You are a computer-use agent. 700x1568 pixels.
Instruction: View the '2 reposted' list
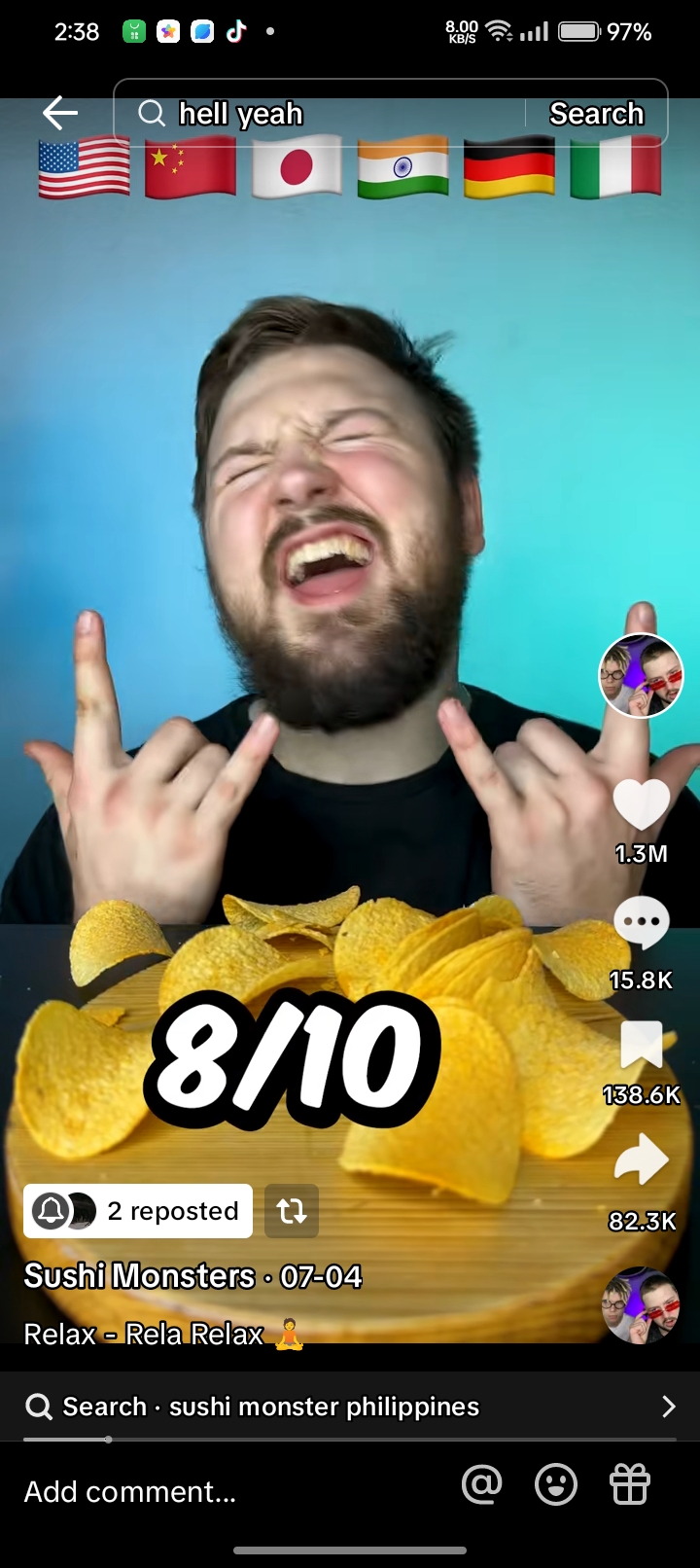[x=138, y=1211]
